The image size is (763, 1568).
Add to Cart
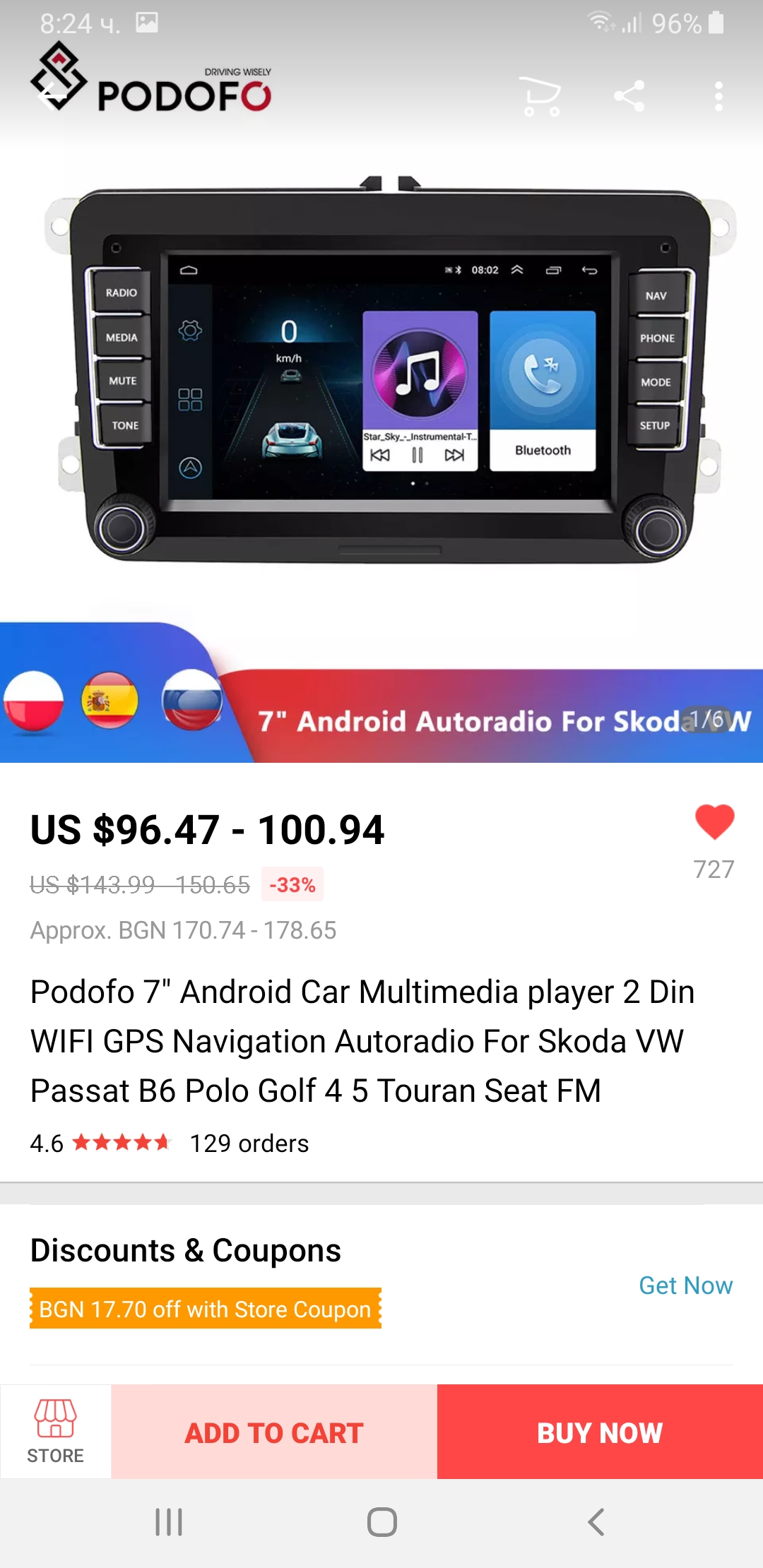click(x=274, y=1432)
